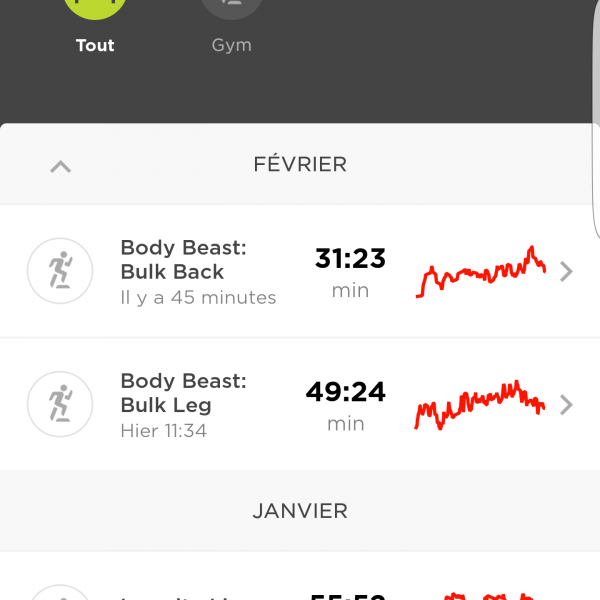The height and width of the screenshot is (600, 600).
Task: Open the Body Beast: Bulk Leg workout
Action: tap(300, 404)
